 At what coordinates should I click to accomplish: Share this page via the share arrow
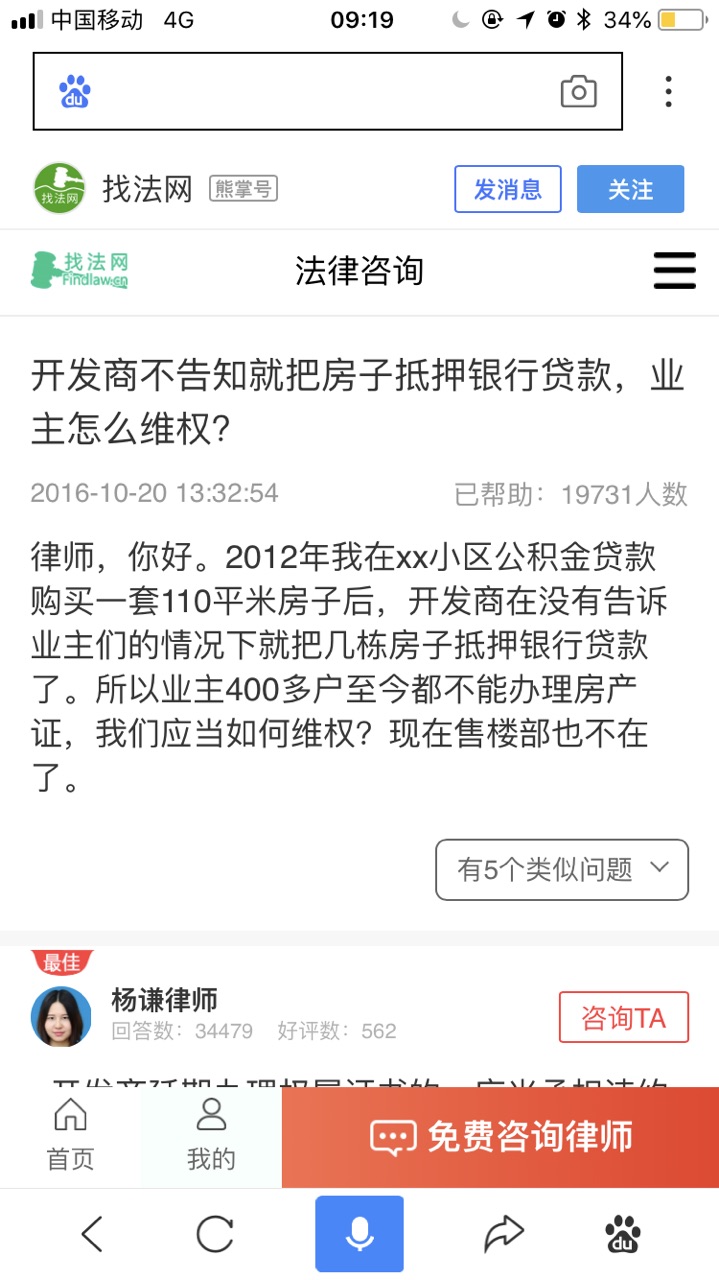point(504,1234)
